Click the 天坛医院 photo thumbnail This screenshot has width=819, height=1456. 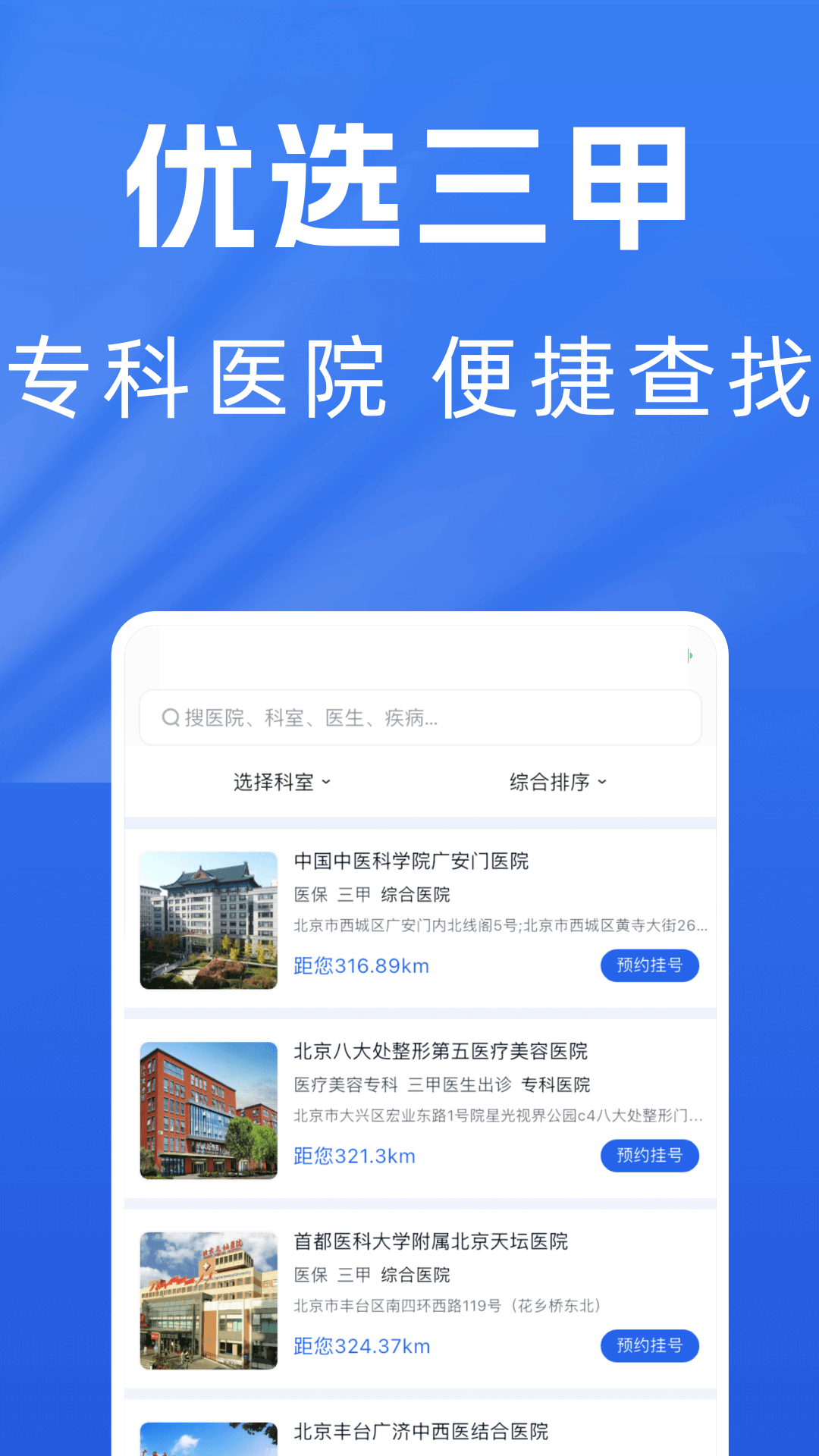pyautogui.click(x=208, y=1300)
